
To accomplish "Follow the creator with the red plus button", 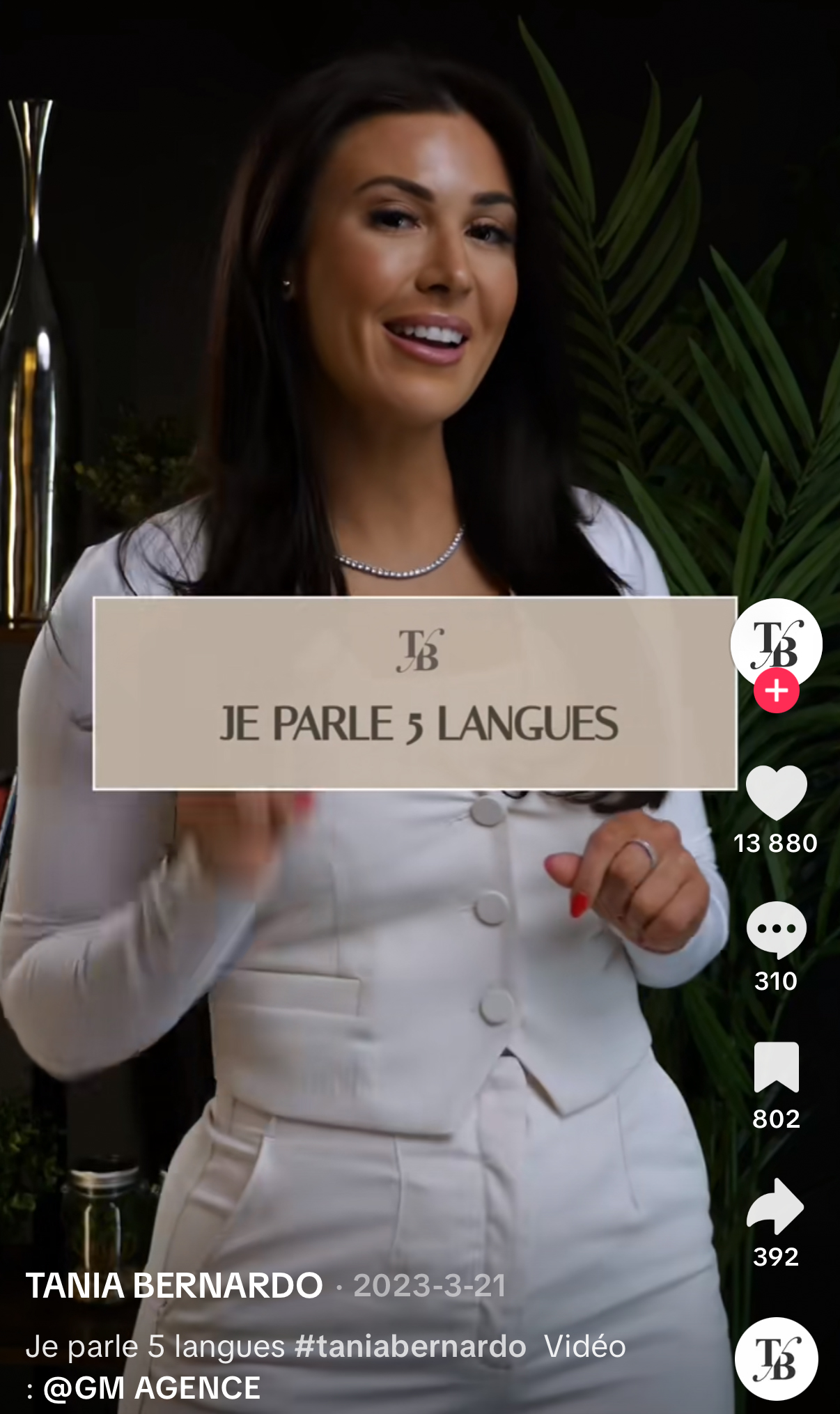I will [776, 690].
